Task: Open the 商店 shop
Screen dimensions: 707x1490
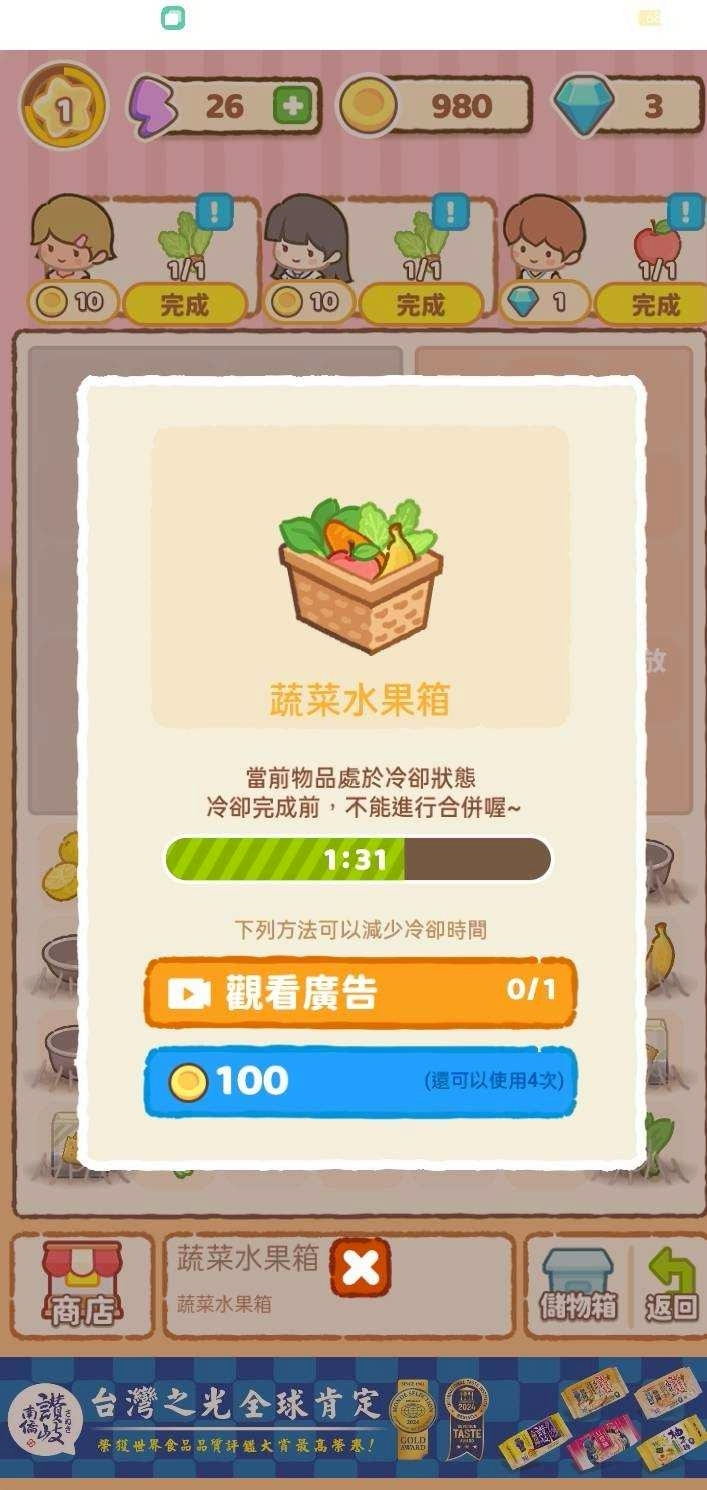Action: pyautogui.click(x=82, y=1286)
